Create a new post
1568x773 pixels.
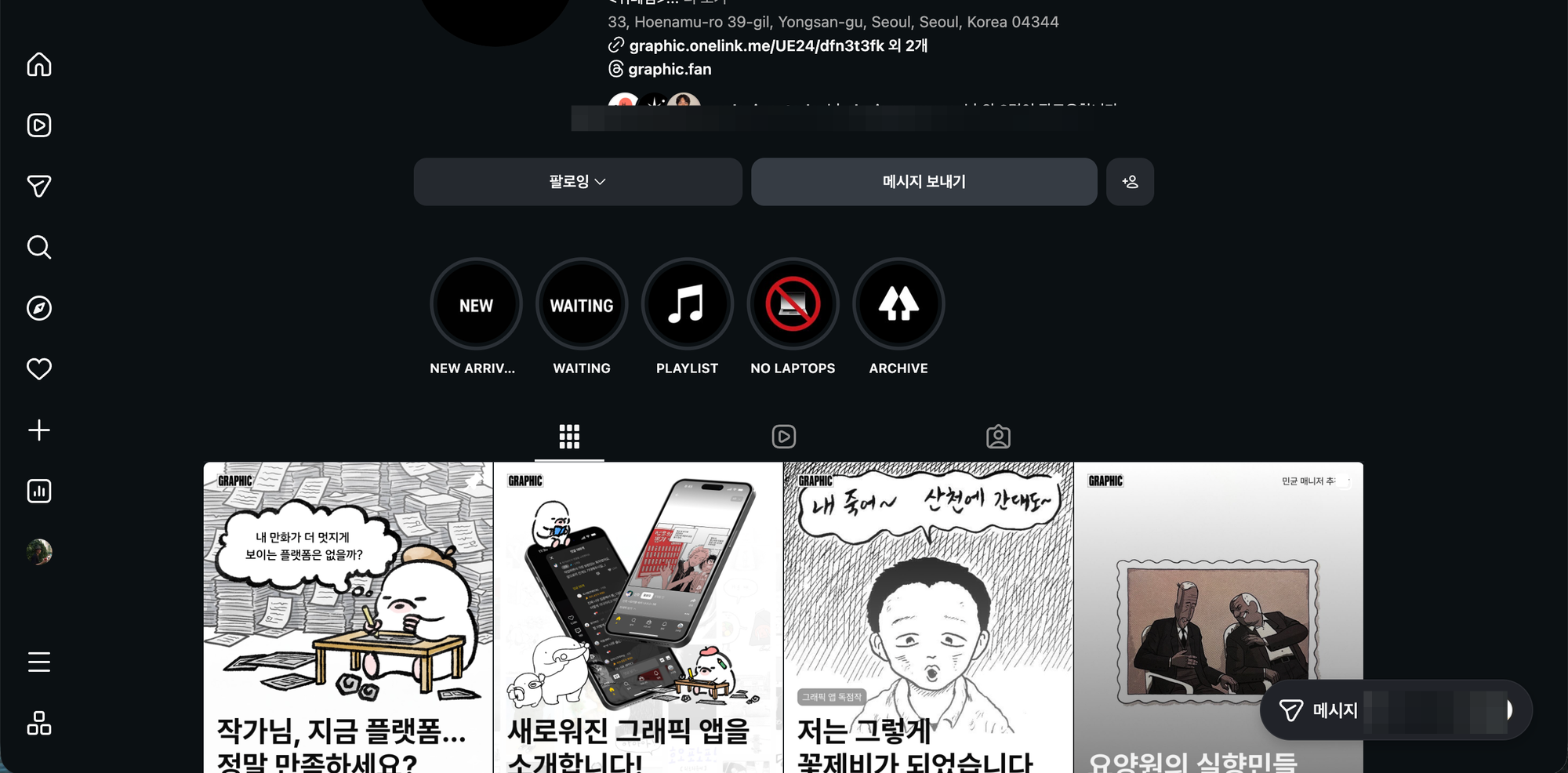(x=39, y=430)
